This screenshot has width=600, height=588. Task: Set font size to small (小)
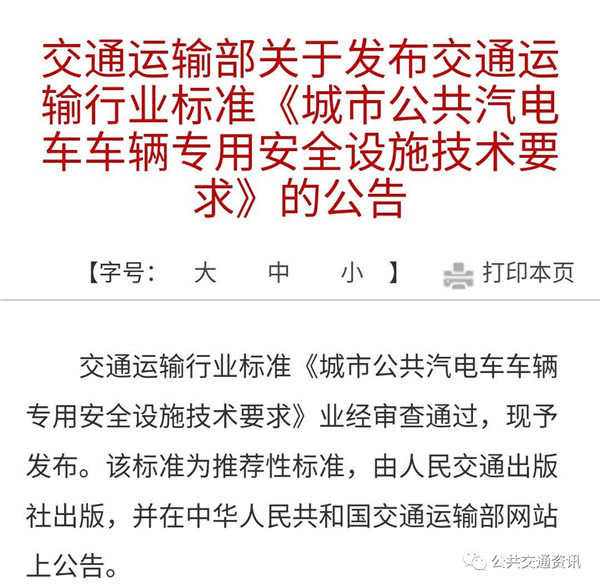pos(351,272)
